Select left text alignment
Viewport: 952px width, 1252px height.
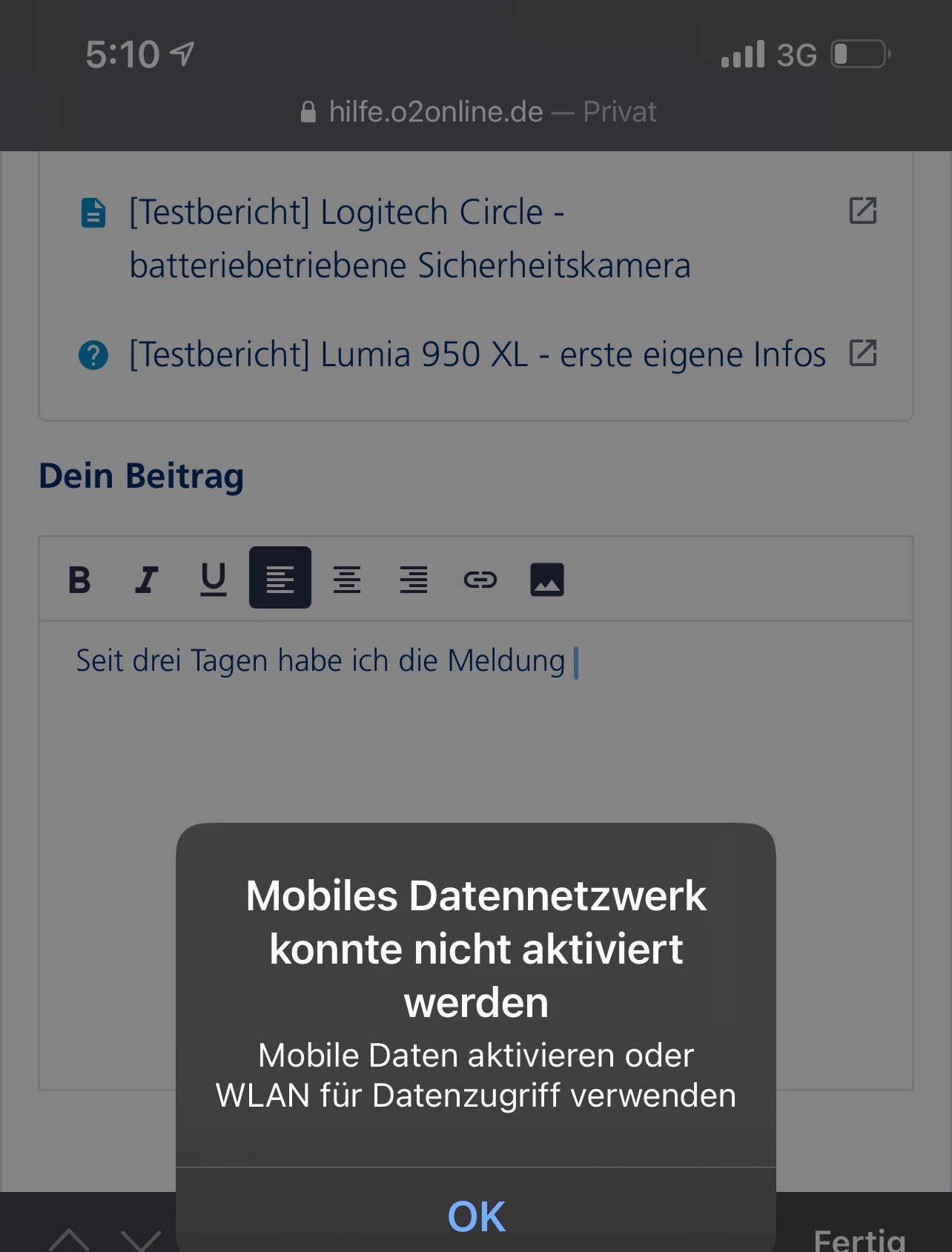[280, 578]
